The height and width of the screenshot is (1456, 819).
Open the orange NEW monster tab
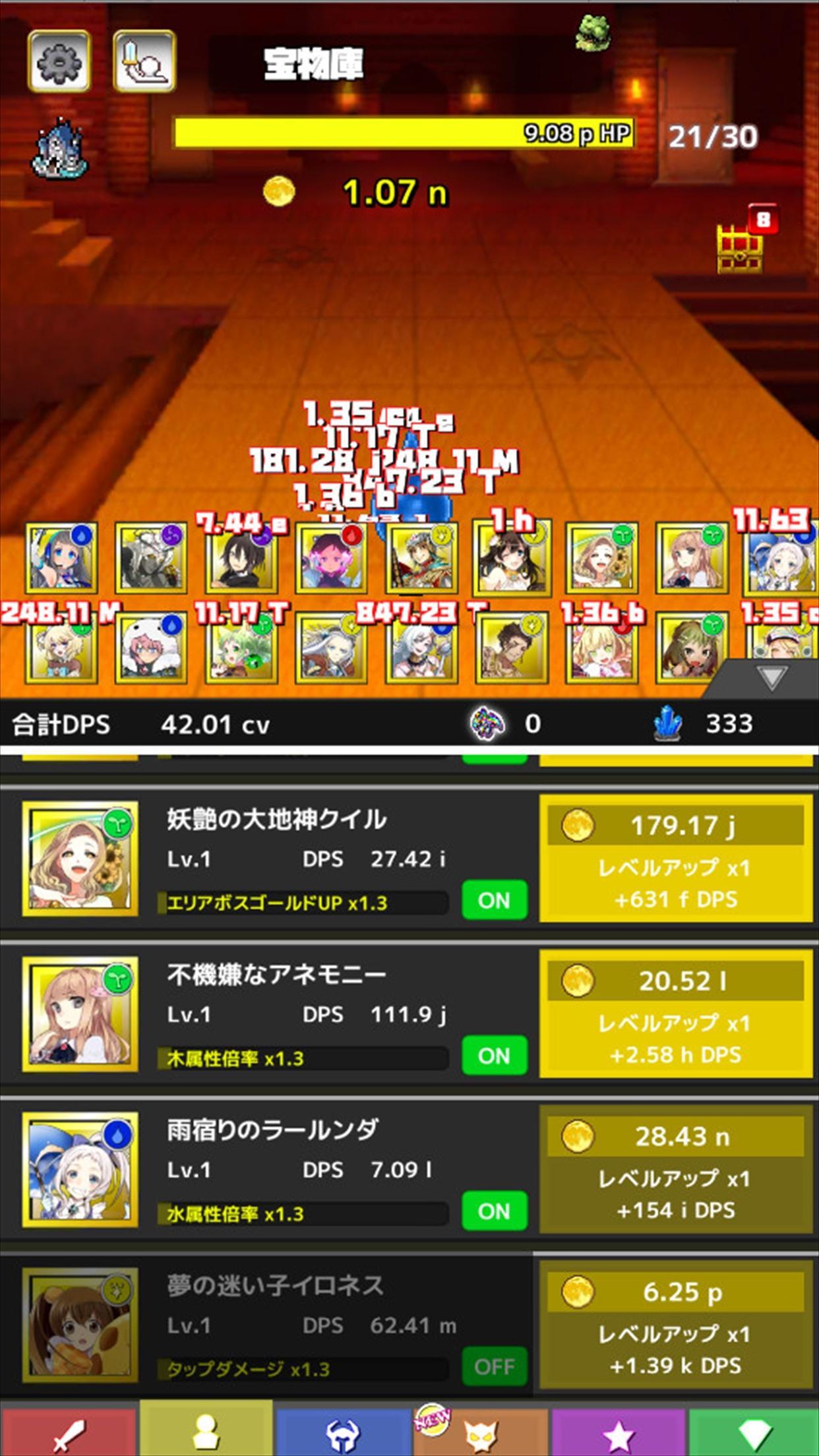pyautogui.click(x=480, y=1432)
